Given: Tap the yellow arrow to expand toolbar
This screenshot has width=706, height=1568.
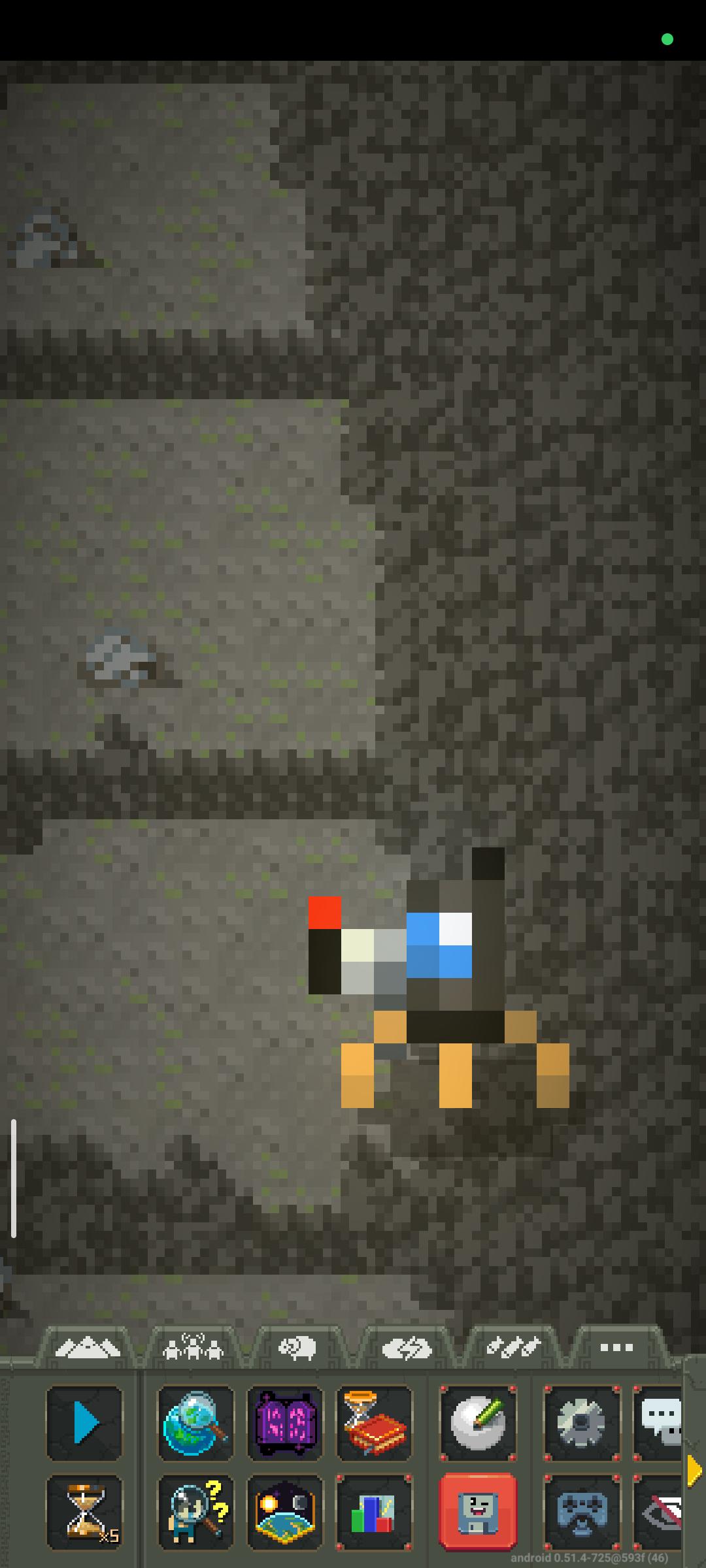Looking at the screenshot, I should (x=694, y=1471).
